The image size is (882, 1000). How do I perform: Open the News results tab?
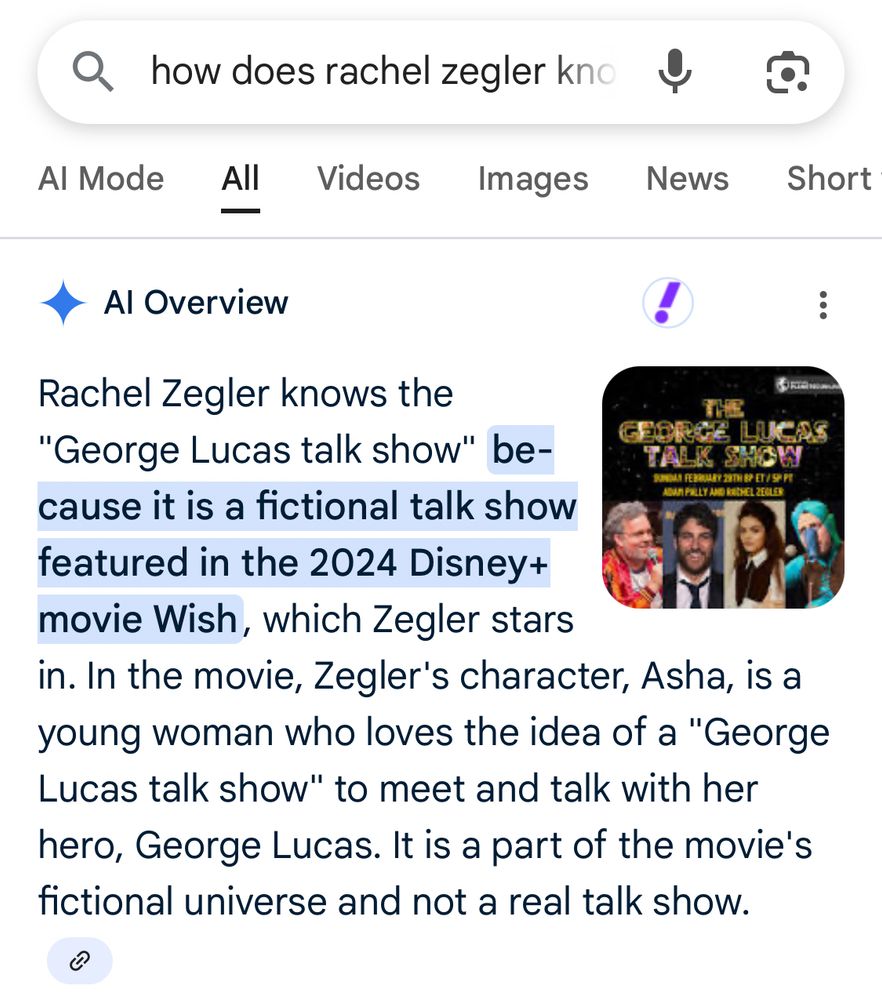pyautogui.click(x=687, y=178)
